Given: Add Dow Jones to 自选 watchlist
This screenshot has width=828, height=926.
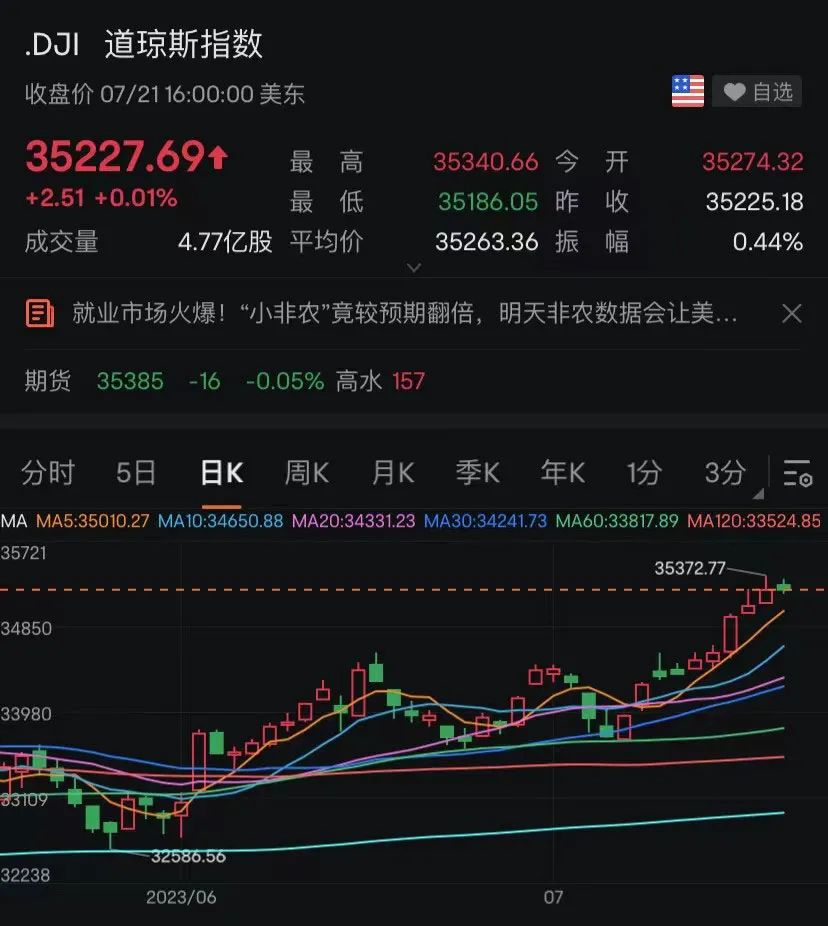Looking at the screenshot, I should point(757,92).
